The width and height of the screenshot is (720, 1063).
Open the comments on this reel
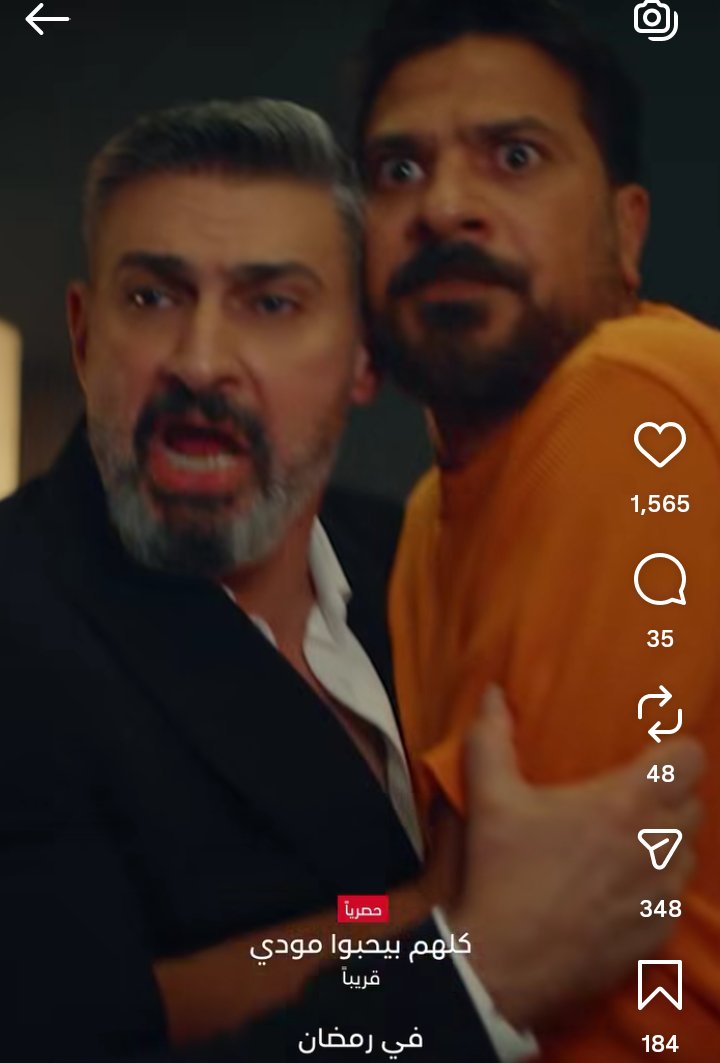click(x=660, y=581)
